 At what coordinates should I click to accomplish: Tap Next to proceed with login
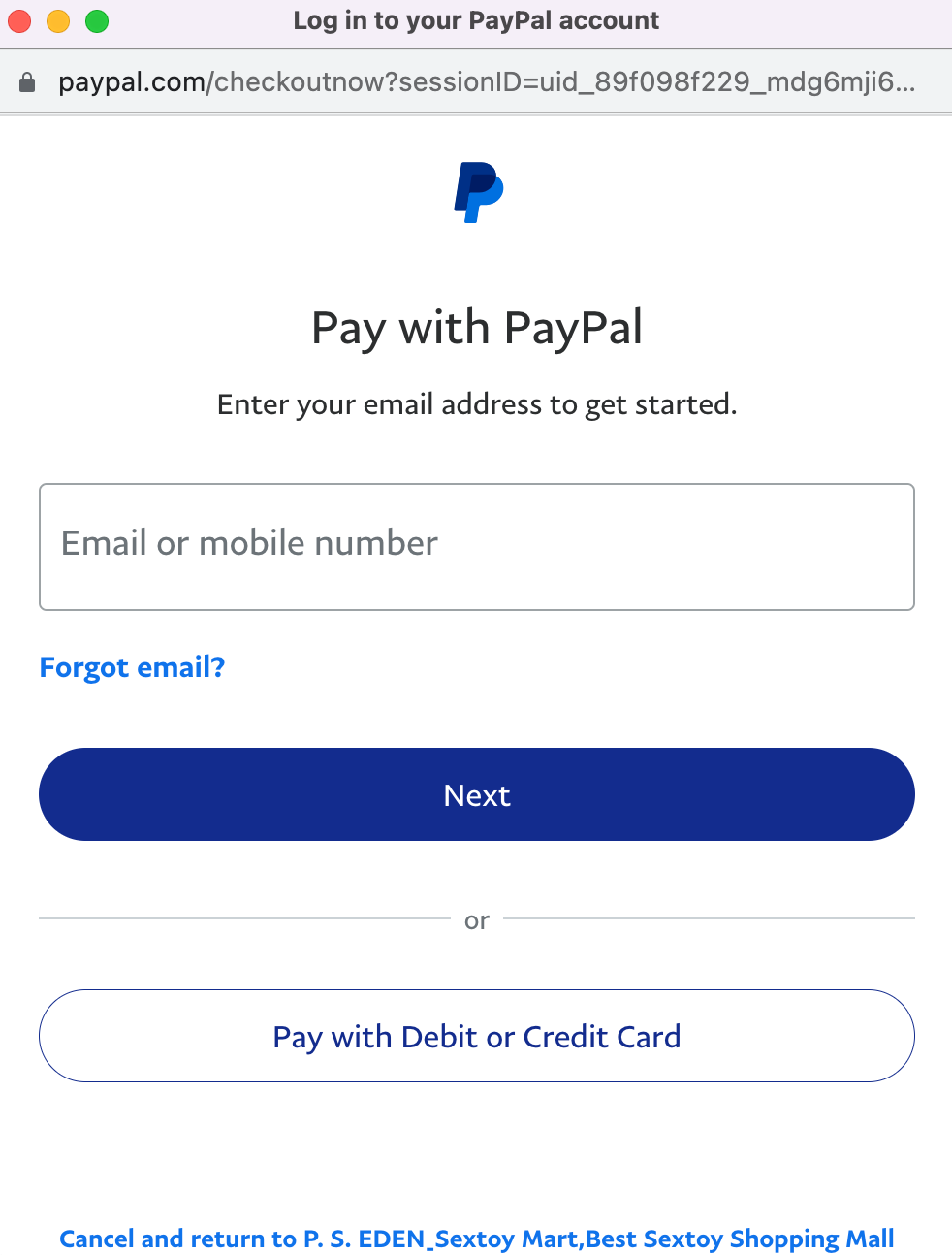click(x=477, y=794)
